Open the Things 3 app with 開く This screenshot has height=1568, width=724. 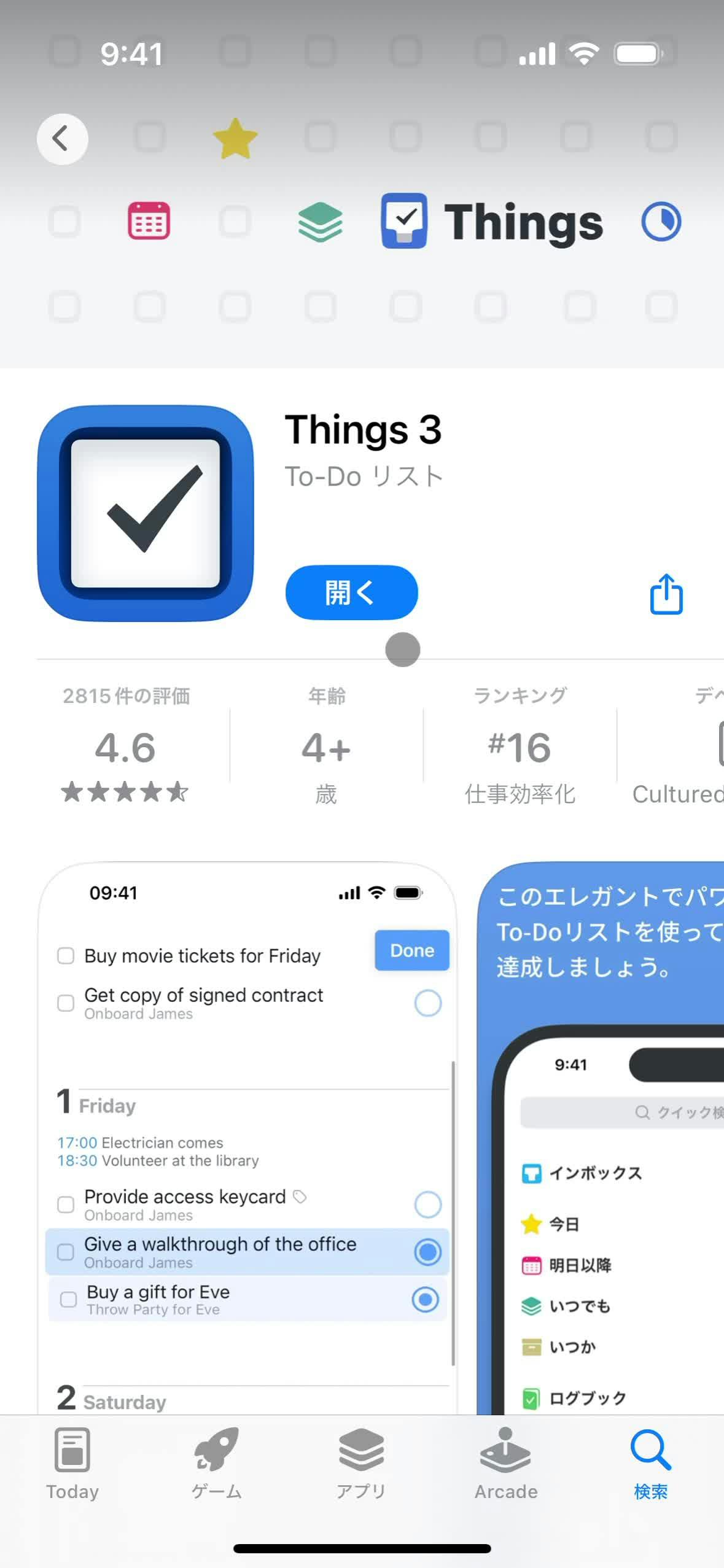click(x=351, y=592)
